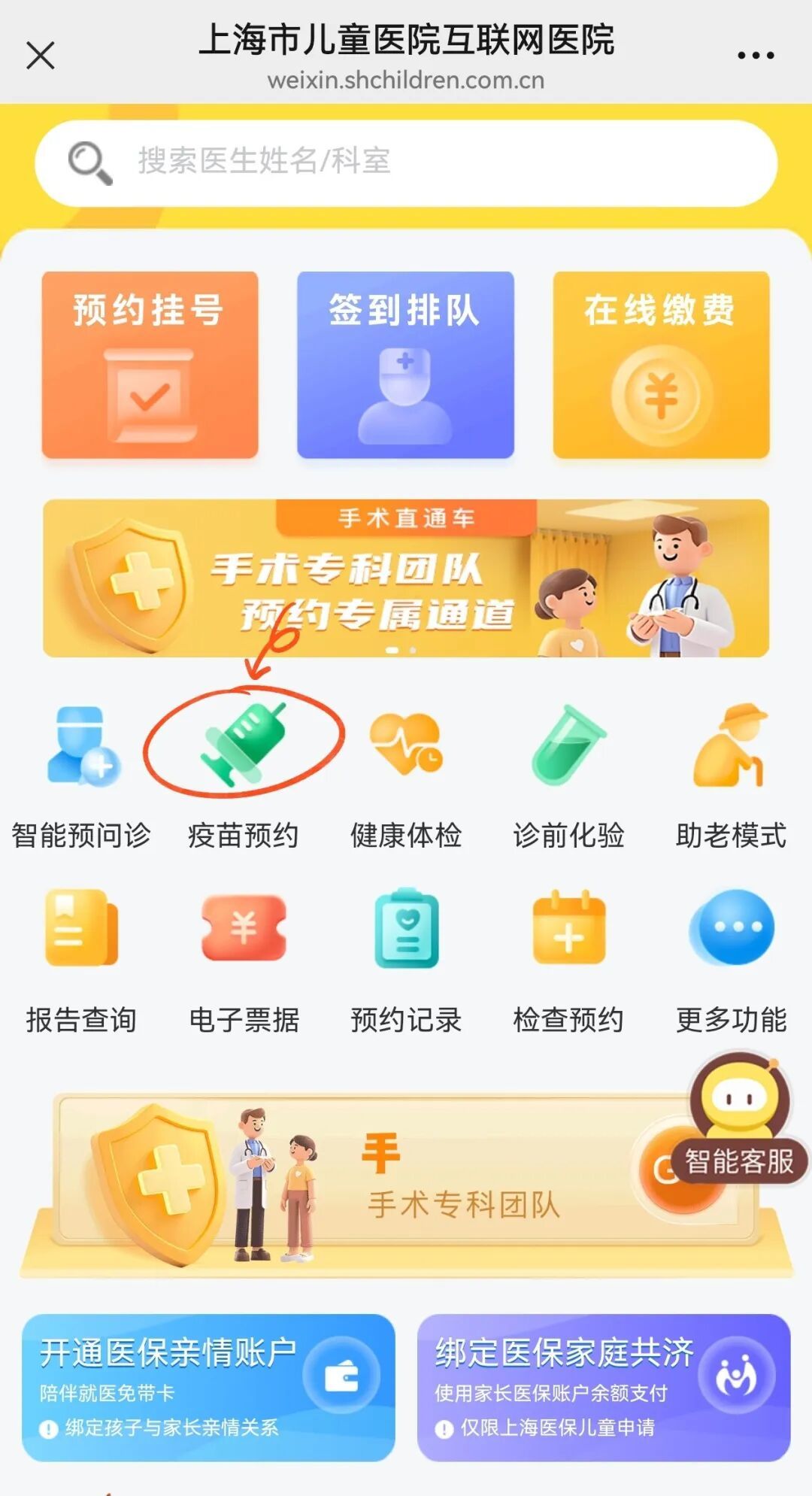The width and height of the screenshot is (812, 1496).
Task: Open 开通医保亲情账户 card
Action: click(x=208, y=1388)
